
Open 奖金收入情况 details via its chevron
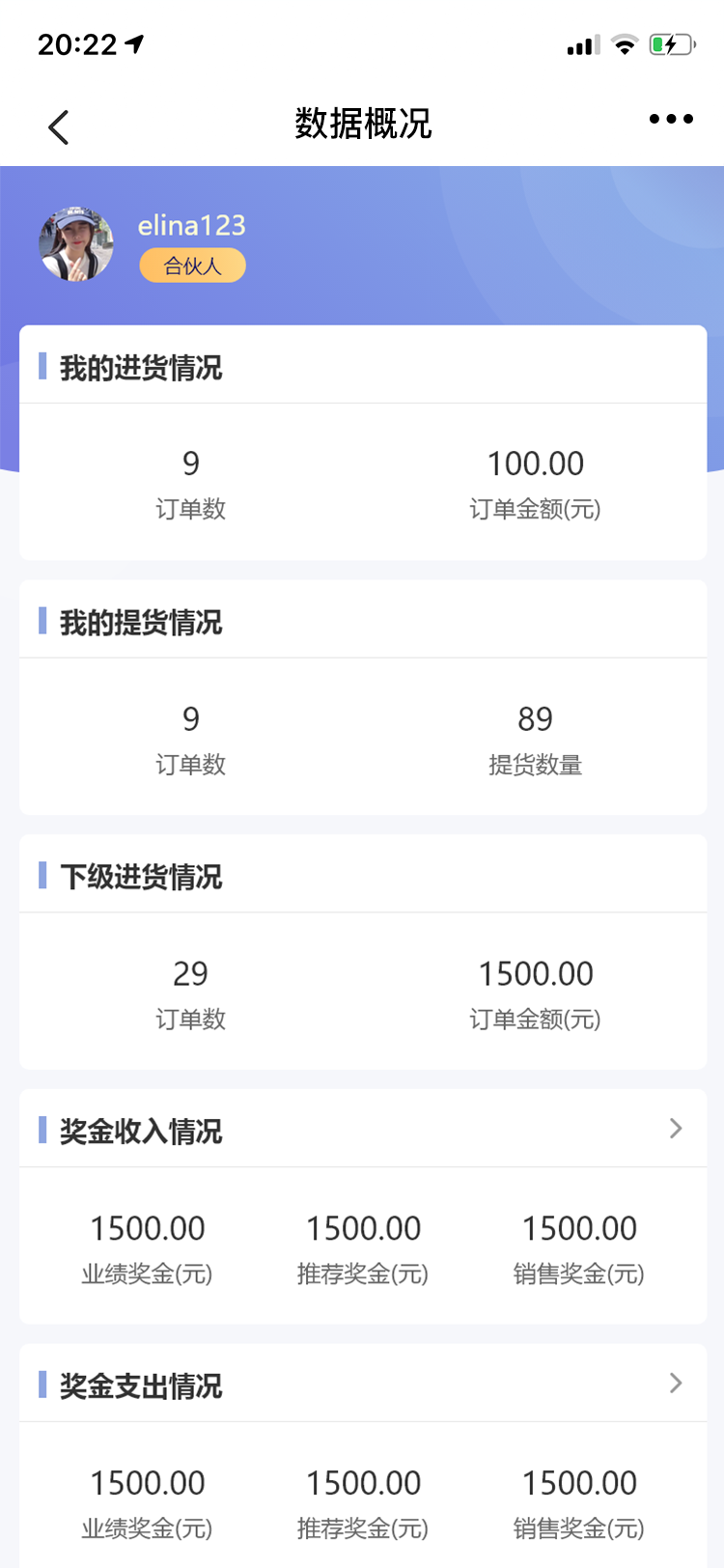coord(676,1128)
